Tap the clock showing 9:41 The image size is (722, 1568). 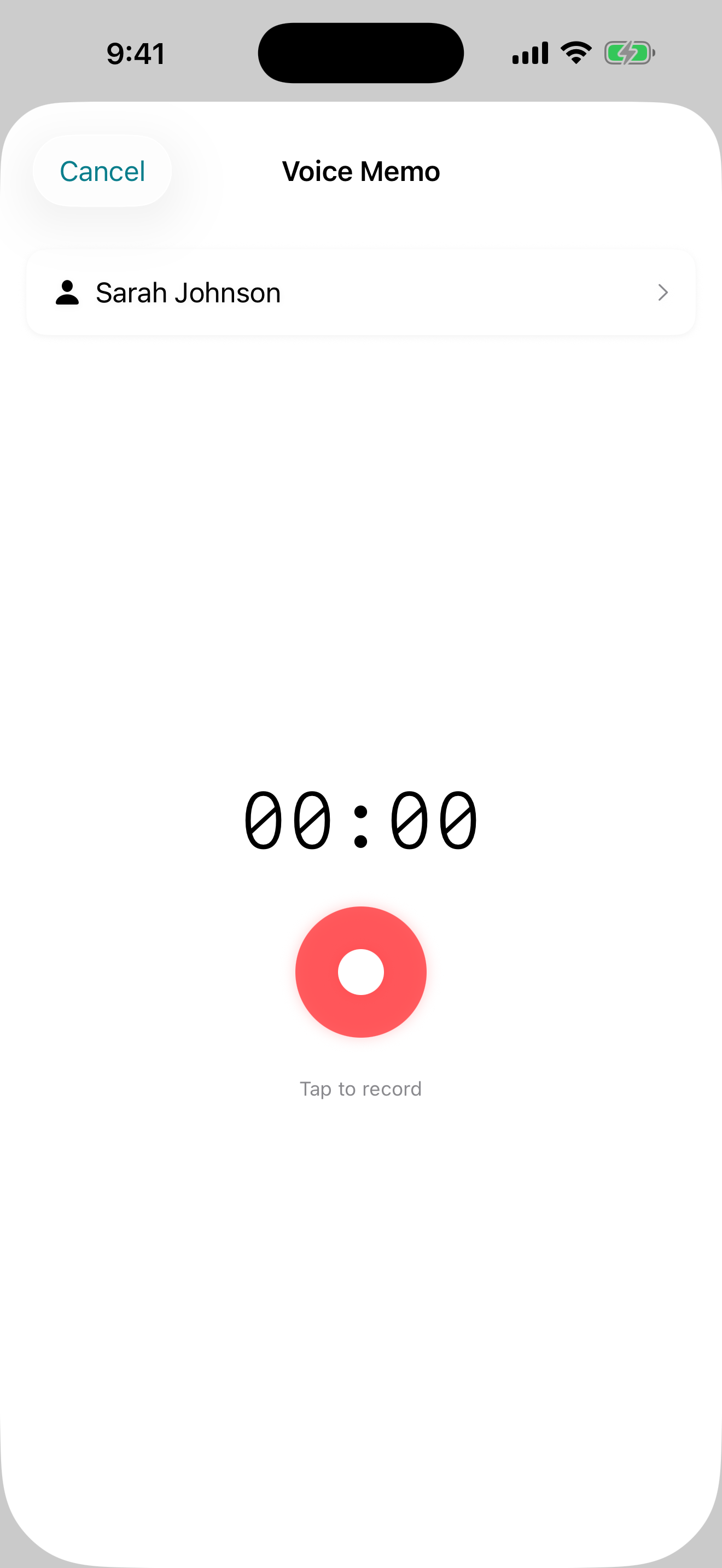click(135, 52)
